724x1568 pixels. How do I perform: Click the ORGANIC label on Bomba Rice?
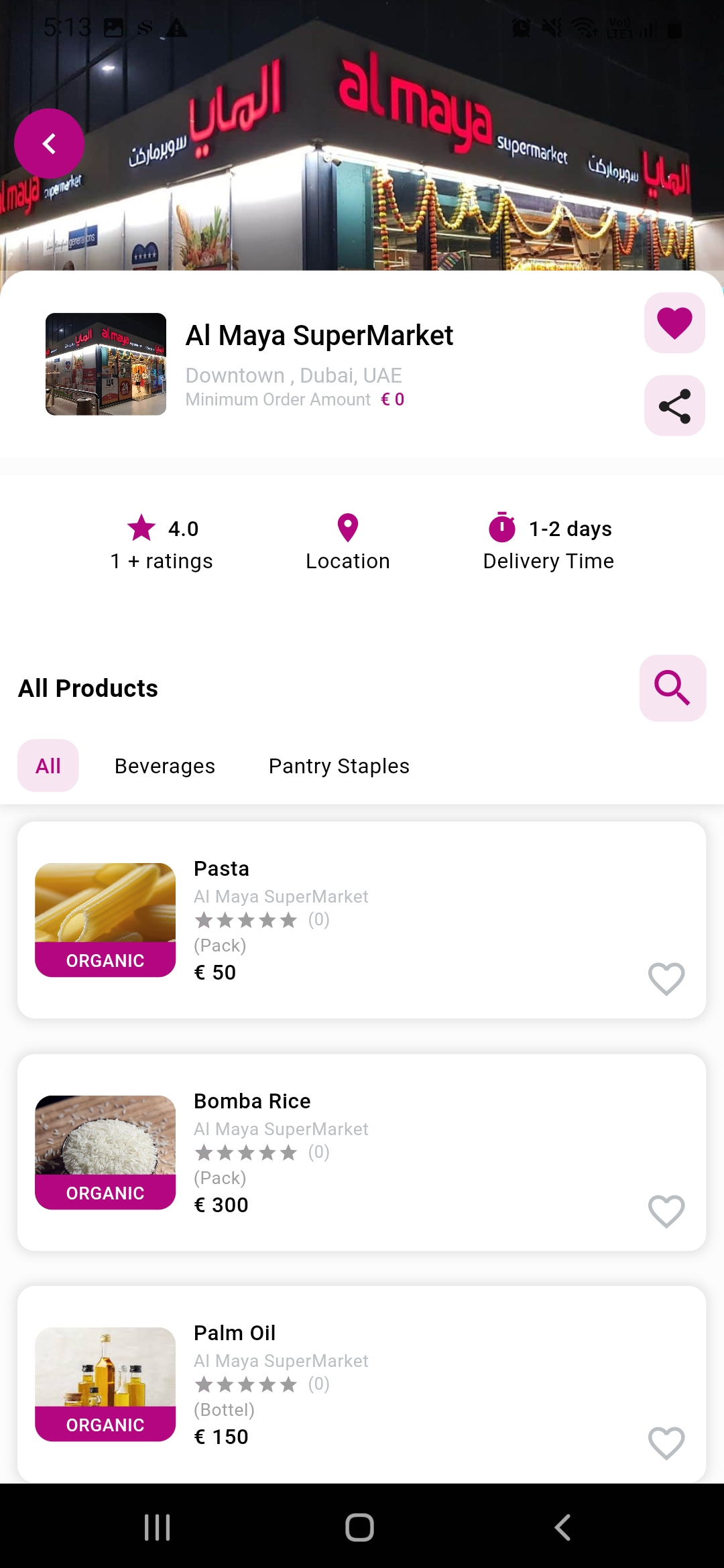click(105, 1193)
